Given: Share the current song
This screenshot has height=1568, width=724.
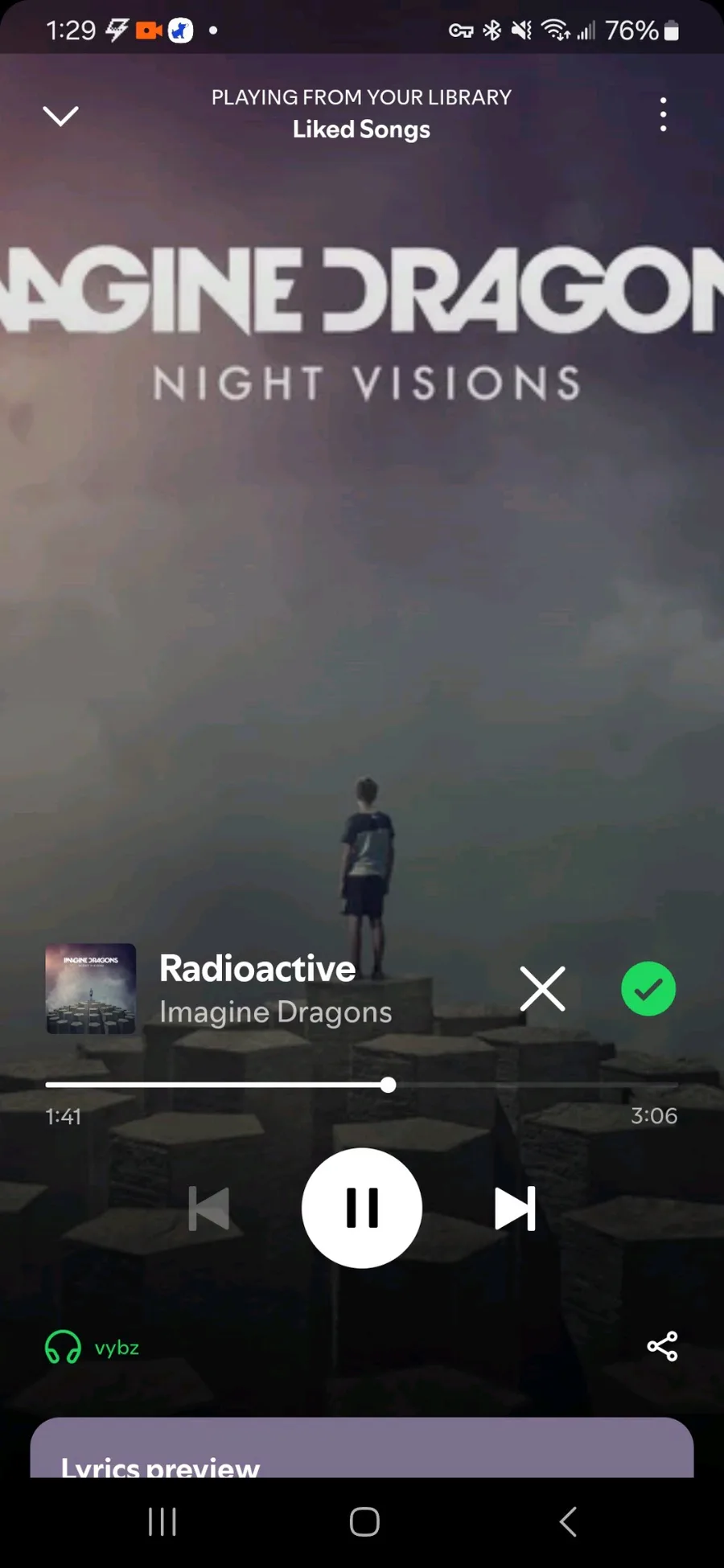Looking at the screenshot, I should pos(662,1346).
